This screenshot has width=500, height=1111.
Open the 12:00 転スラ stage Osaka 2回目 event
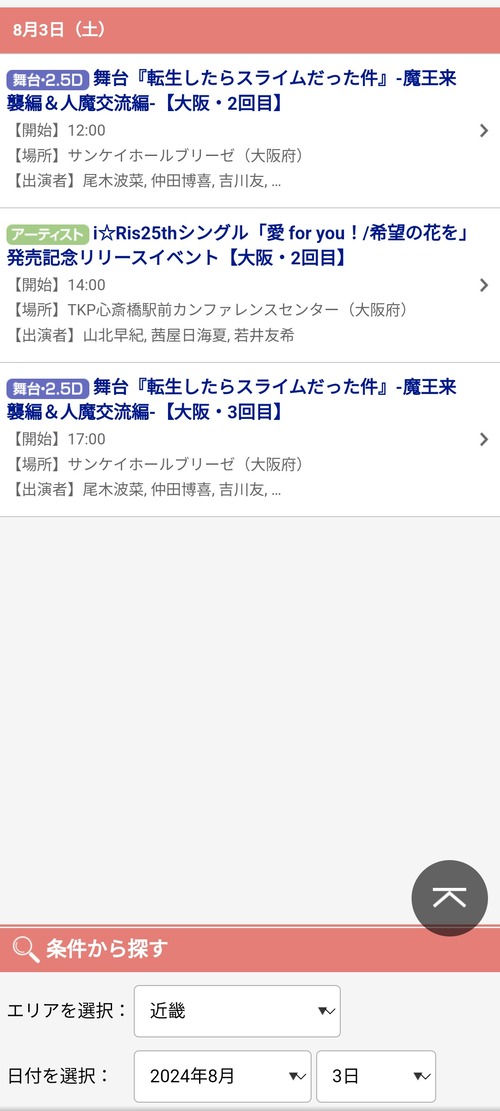click(250, 130)
